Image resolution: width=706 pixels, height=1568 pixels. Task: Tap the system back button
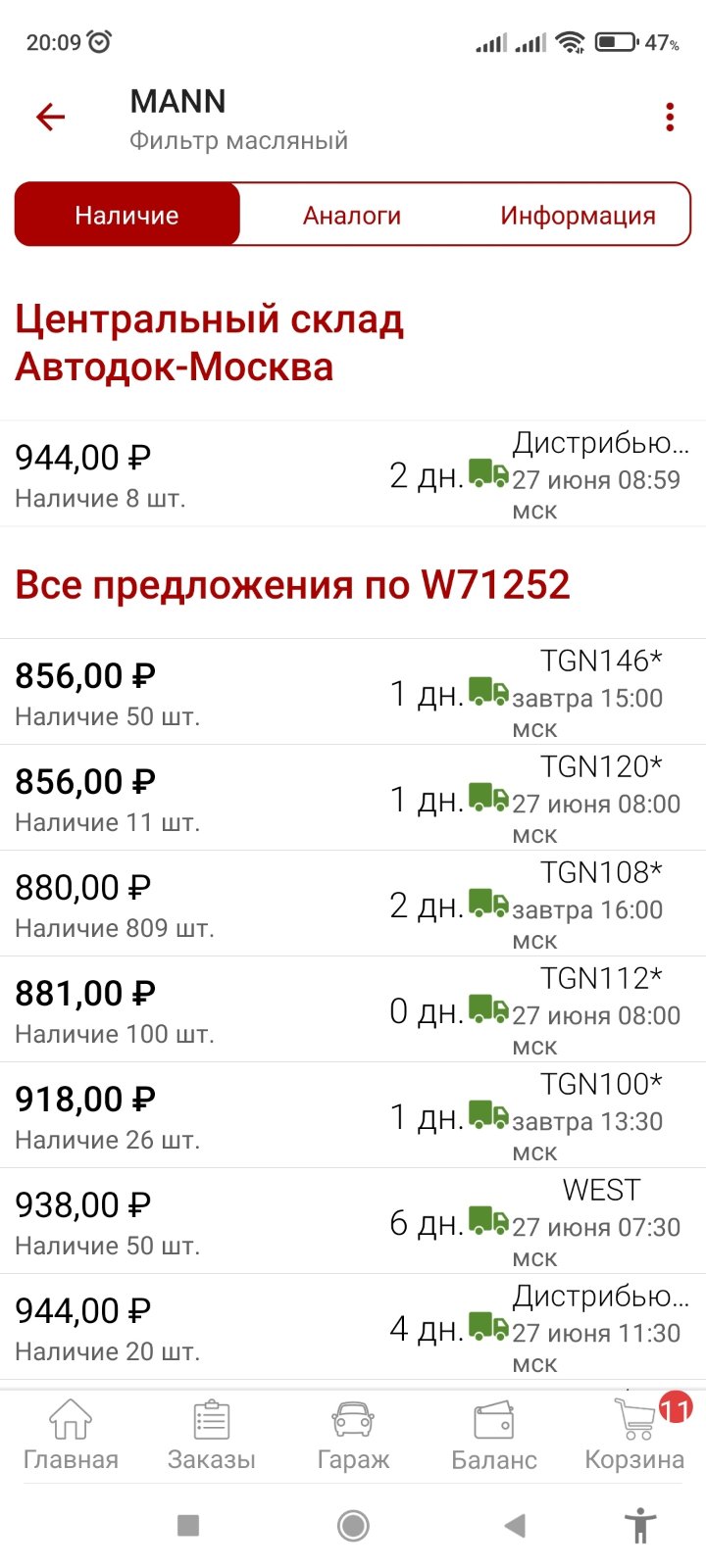515,1525
